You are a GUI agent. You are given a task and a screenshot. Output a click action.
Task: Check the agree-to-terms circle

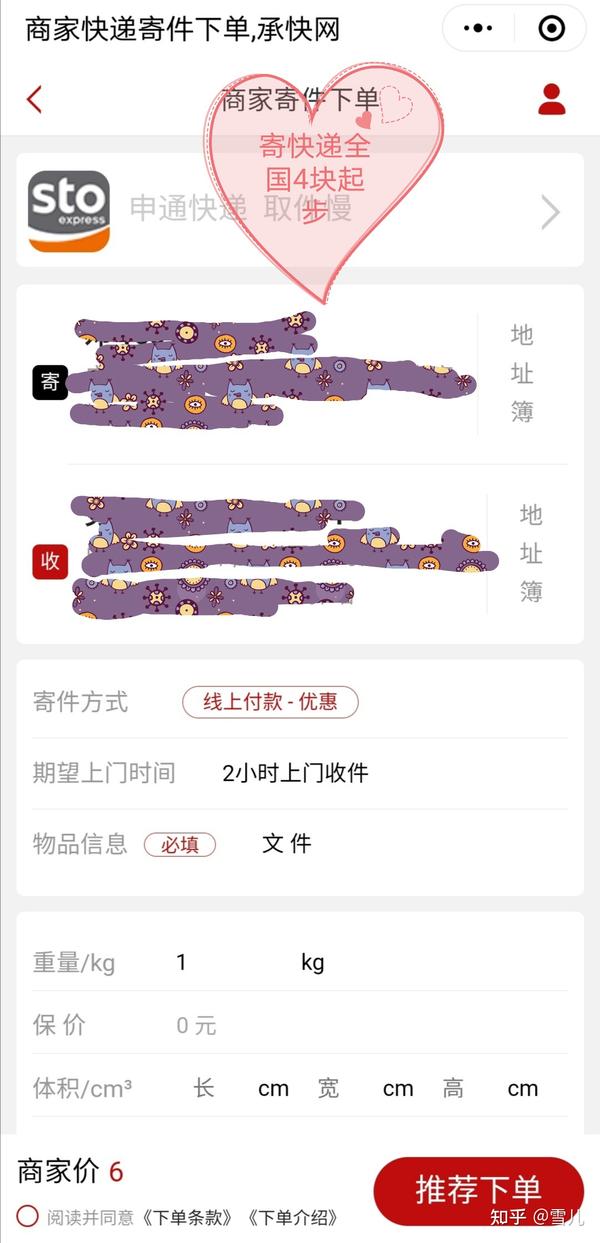coord(27,1217)
